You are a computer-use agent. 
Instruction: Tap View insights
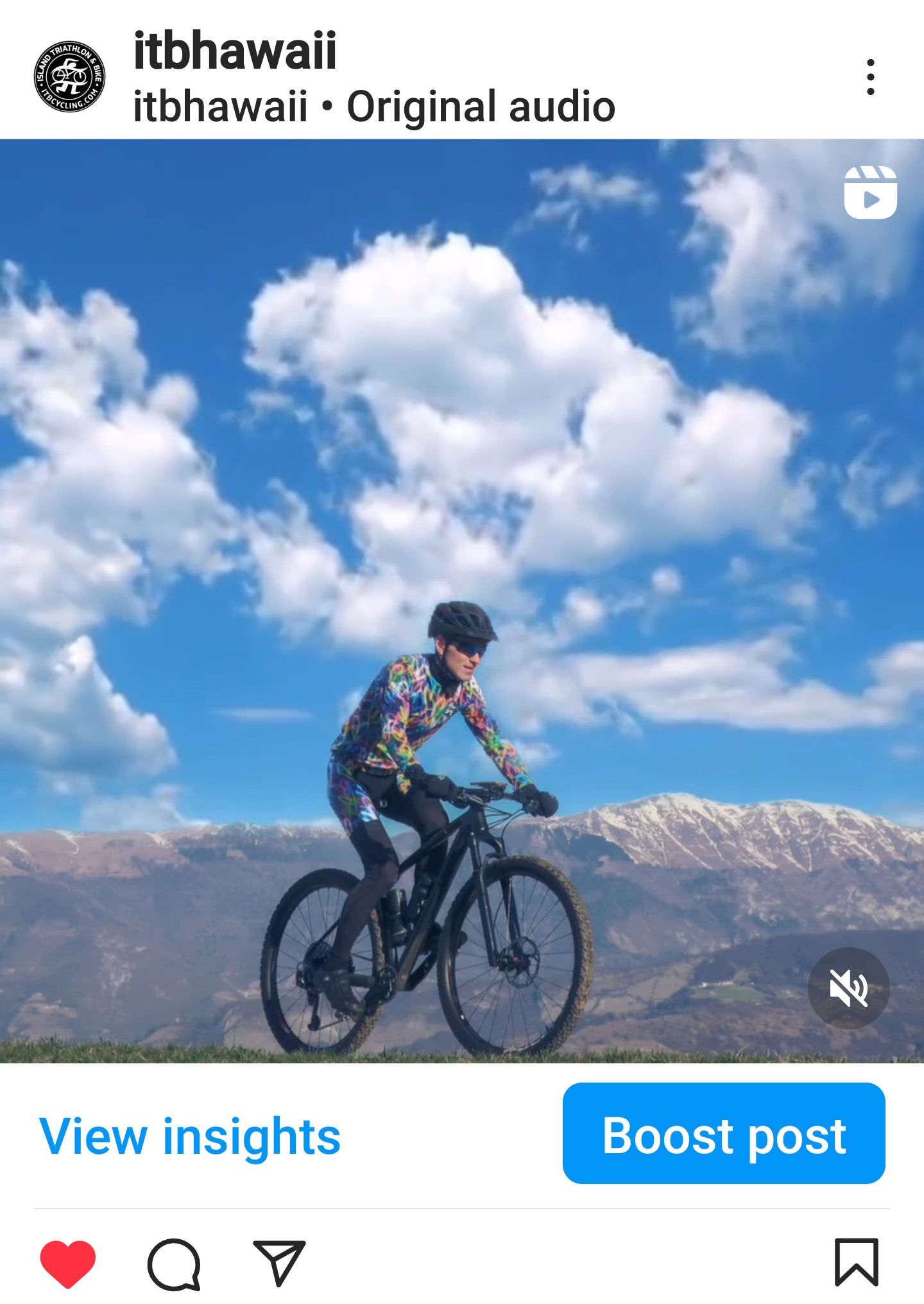pos(189,1137)
